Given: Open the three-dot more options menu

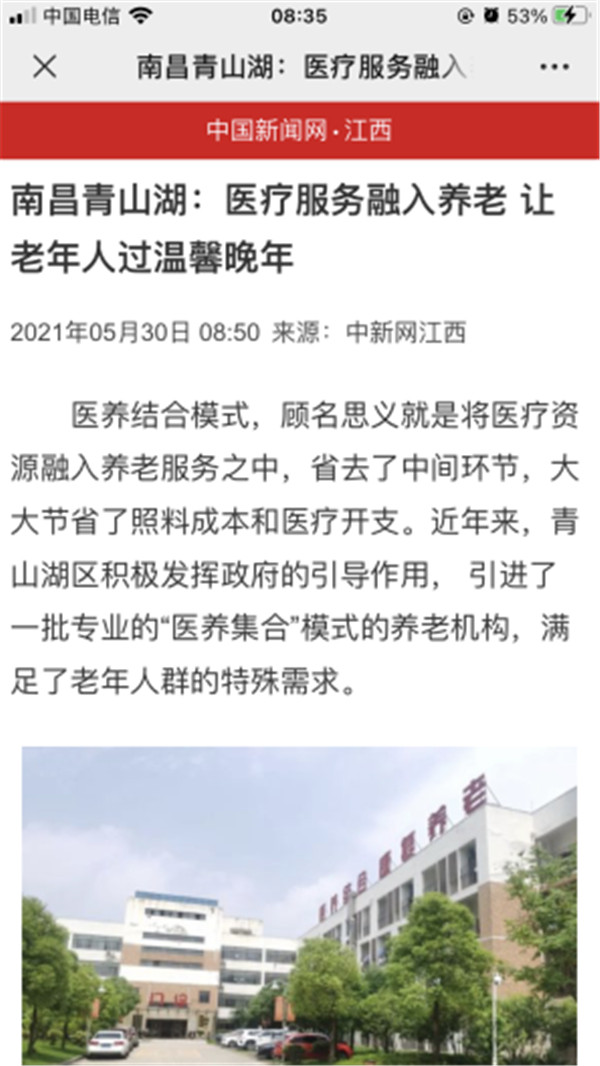Looking at the screenshot, I should pos(554,67).
